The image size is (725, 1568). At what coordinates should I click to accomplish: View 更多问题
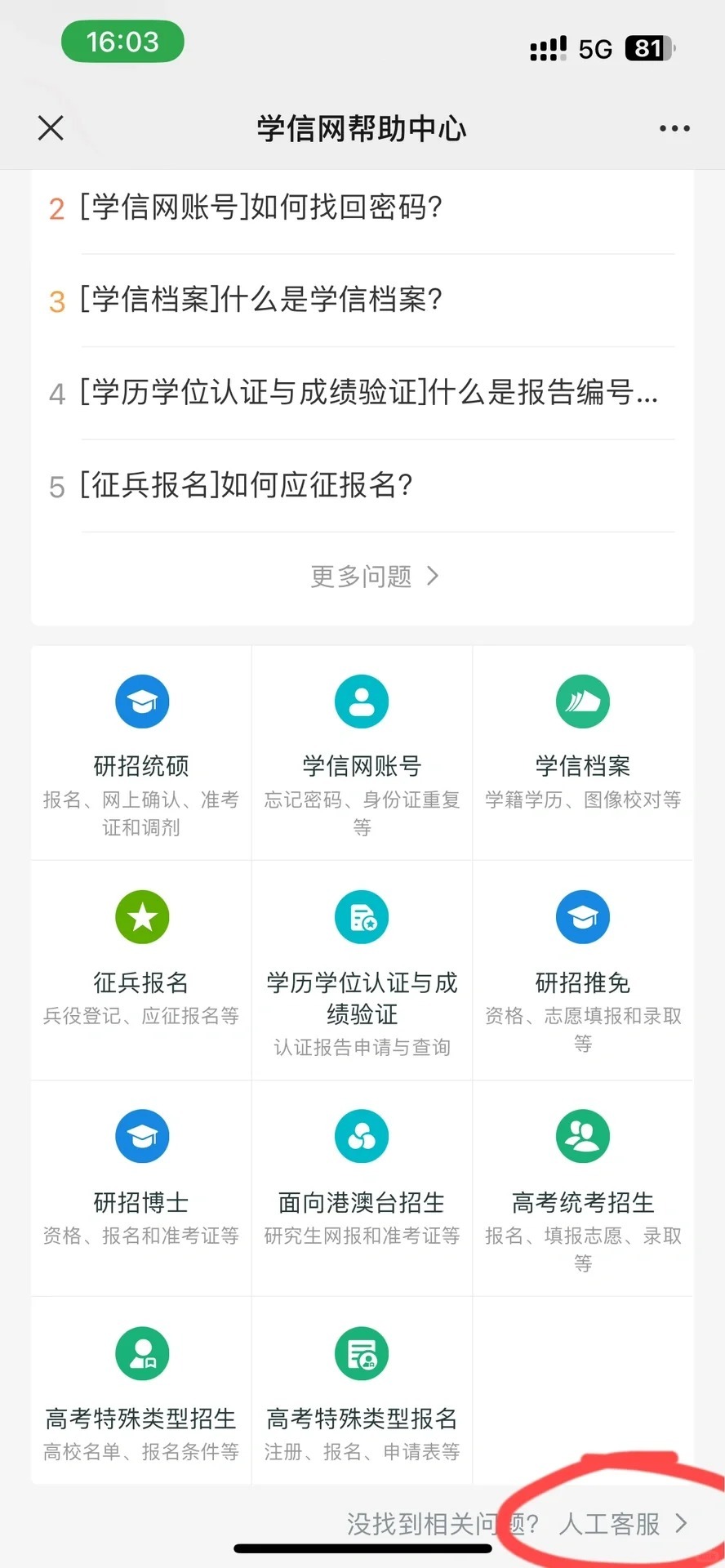click(374, 577)
